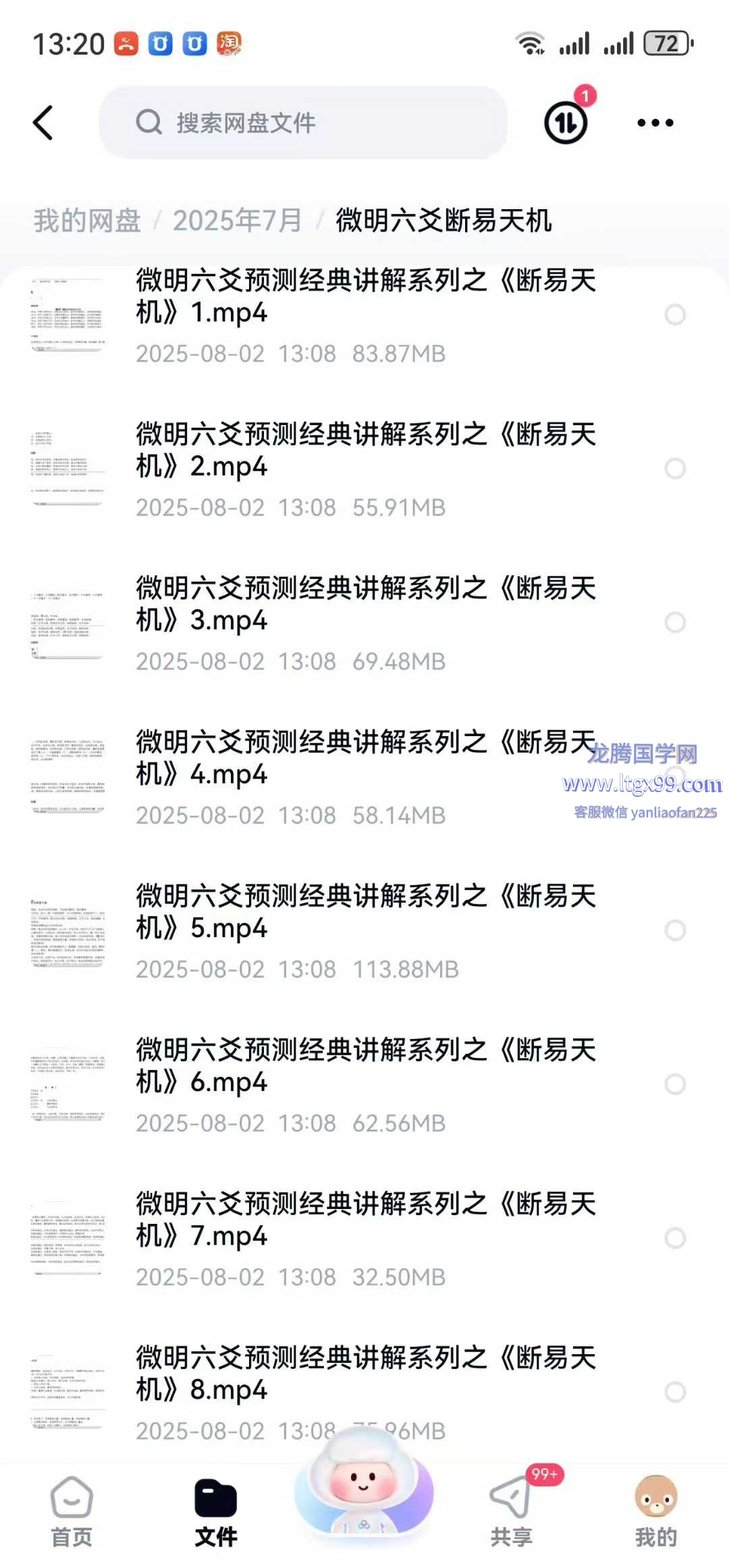Open the transfer list icon
This screenshot has width=729, height=1568.
(566, 123)
